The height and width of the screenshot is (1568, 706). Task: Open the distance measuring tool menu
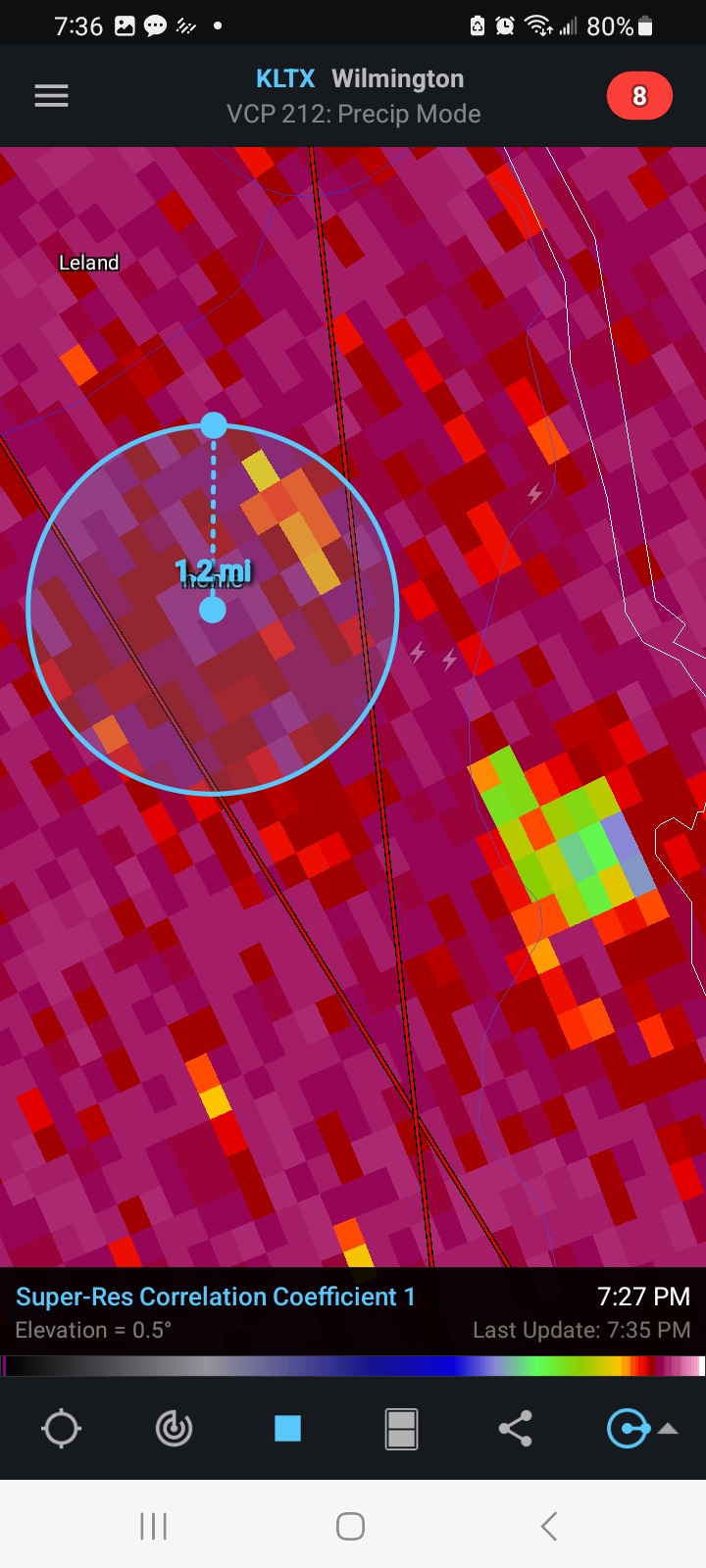coord(641,1429)
